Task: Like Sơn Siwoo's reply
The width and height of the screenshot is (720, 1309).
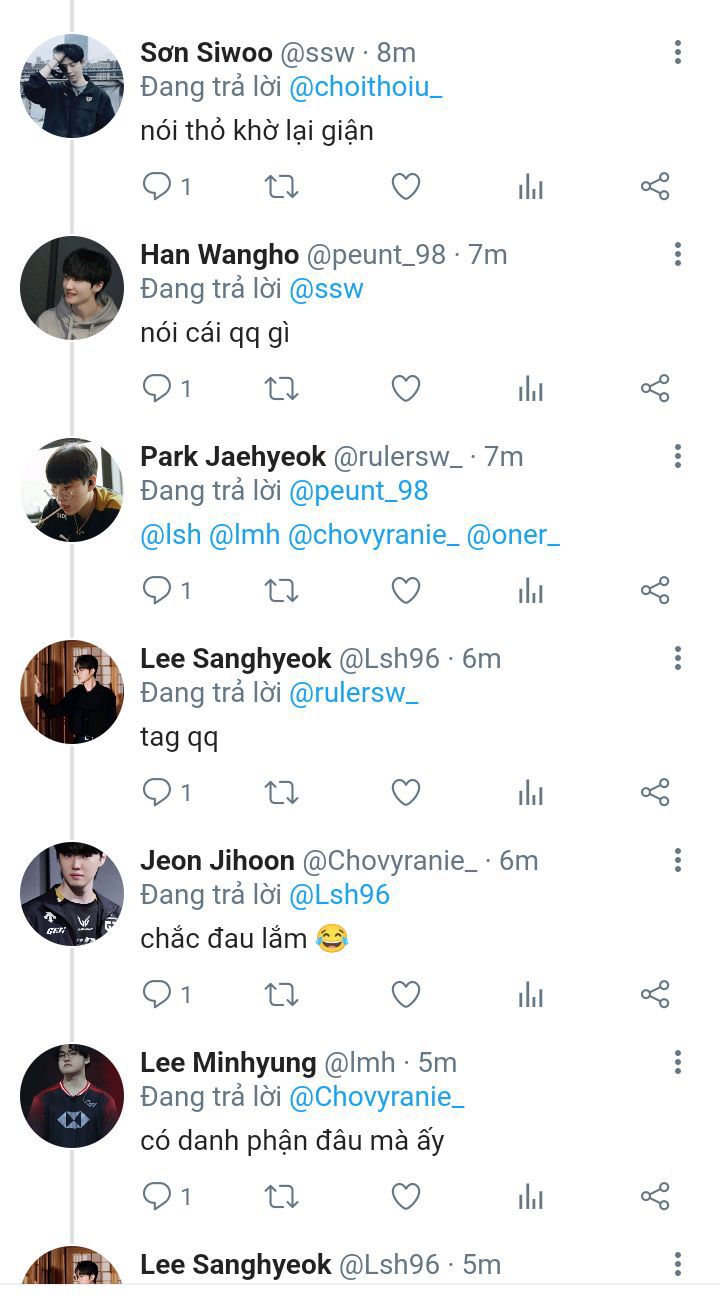Action: [x=405, y=187]
